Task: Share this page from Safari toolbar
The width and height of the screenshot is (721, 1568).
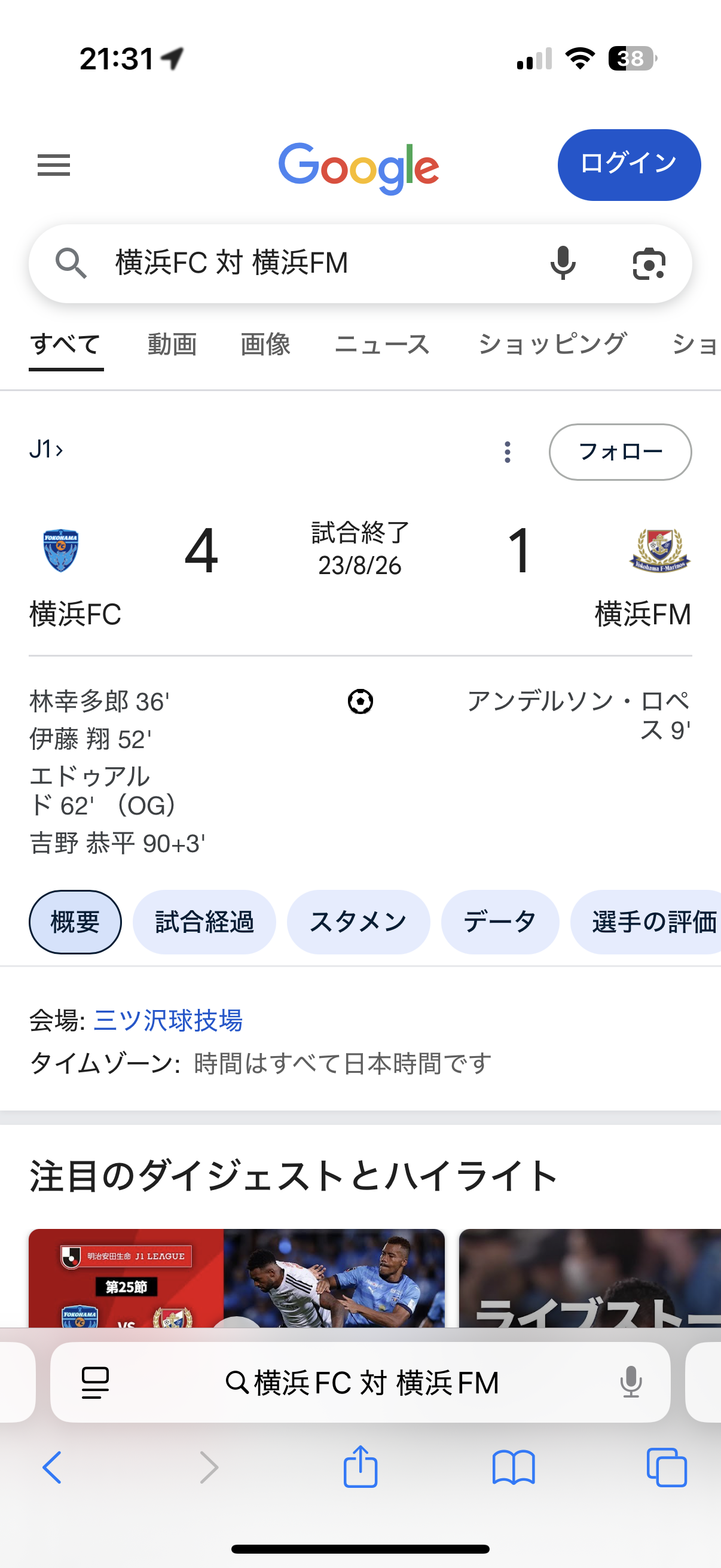Action: coord(360,1467)
